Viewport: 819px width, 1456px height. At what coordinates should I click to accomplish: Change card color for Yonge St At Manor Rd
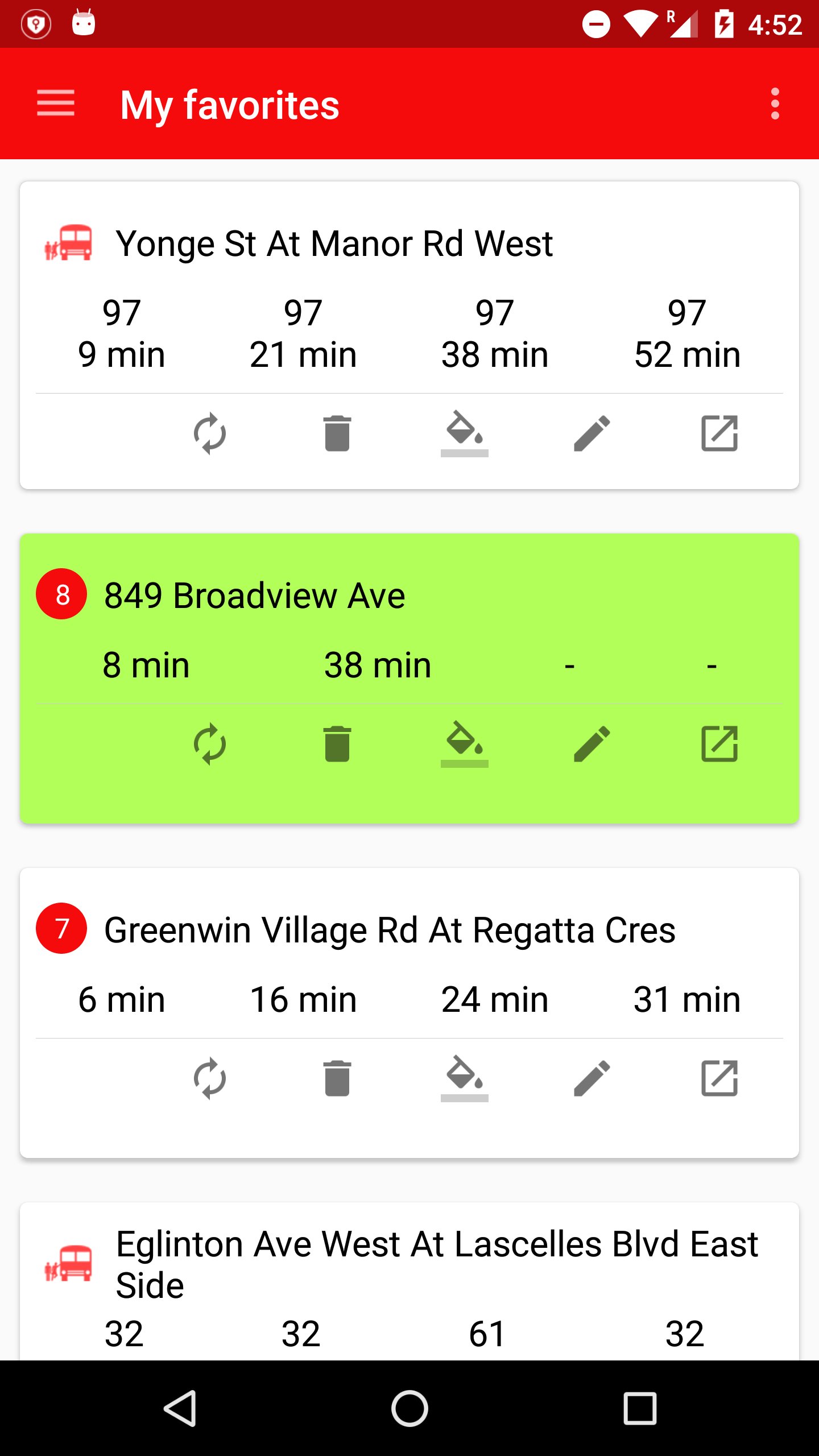click(465, 433)
